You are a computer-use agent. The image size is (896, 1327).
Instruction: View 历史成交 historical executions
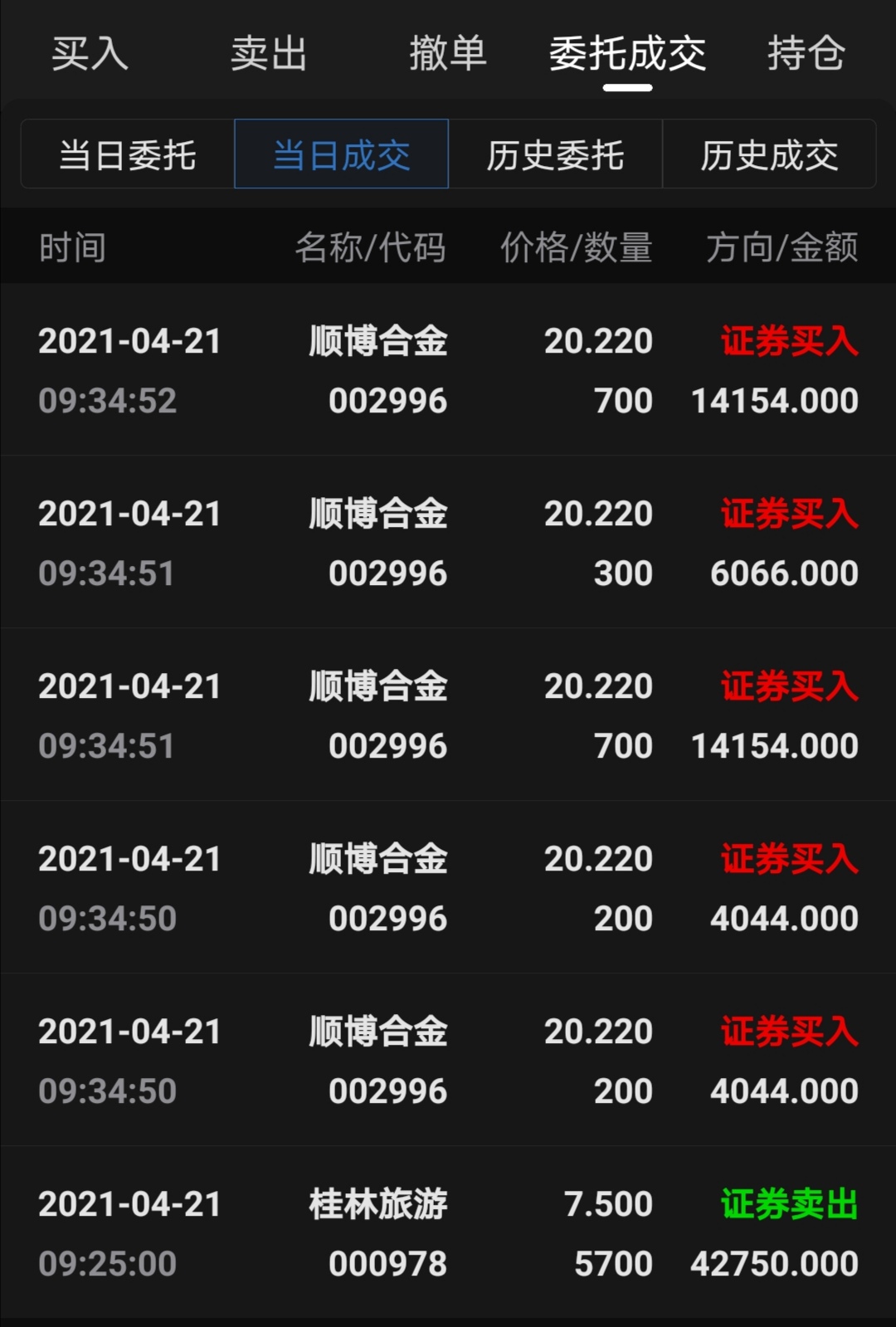click(769, 154)
